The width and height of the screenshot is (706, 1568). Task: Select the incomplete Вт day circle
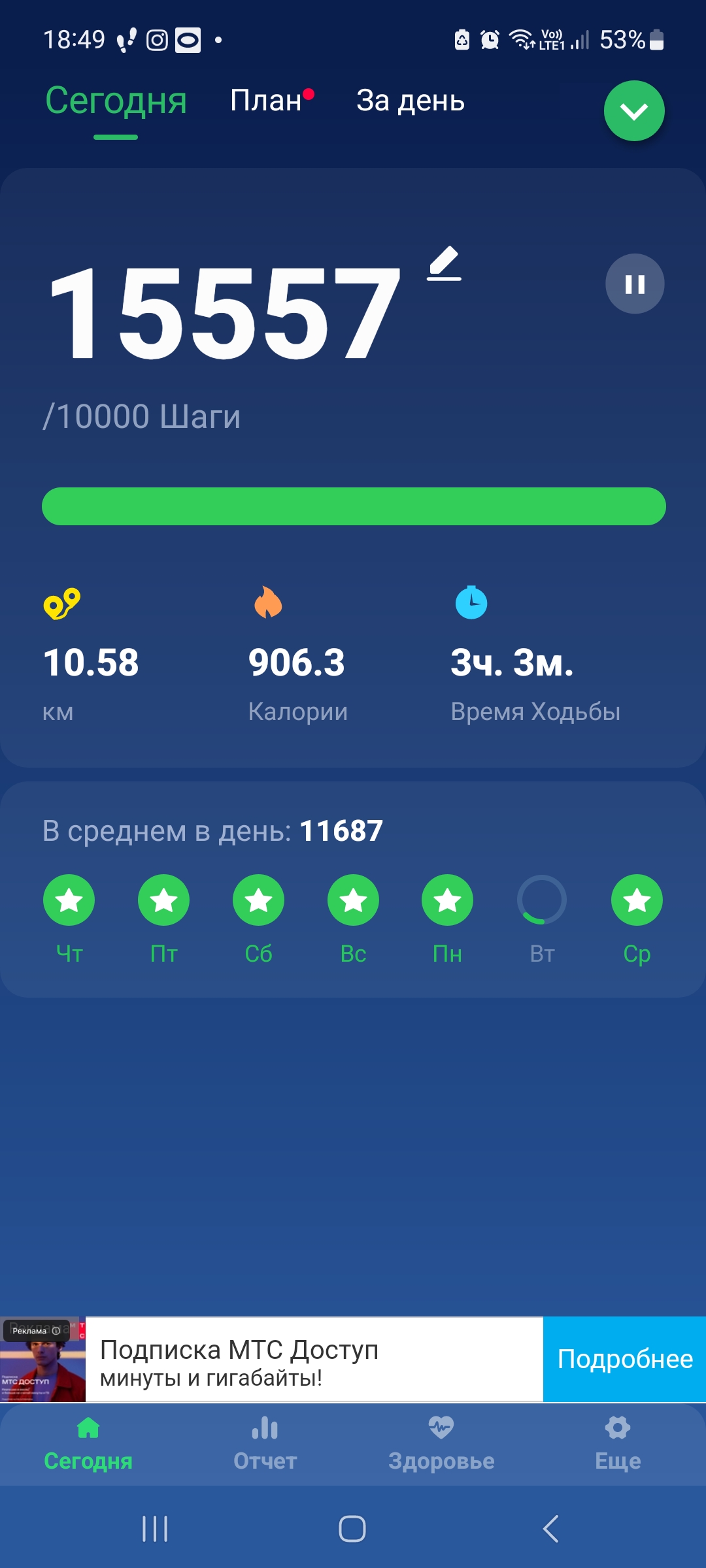(543, 900)
